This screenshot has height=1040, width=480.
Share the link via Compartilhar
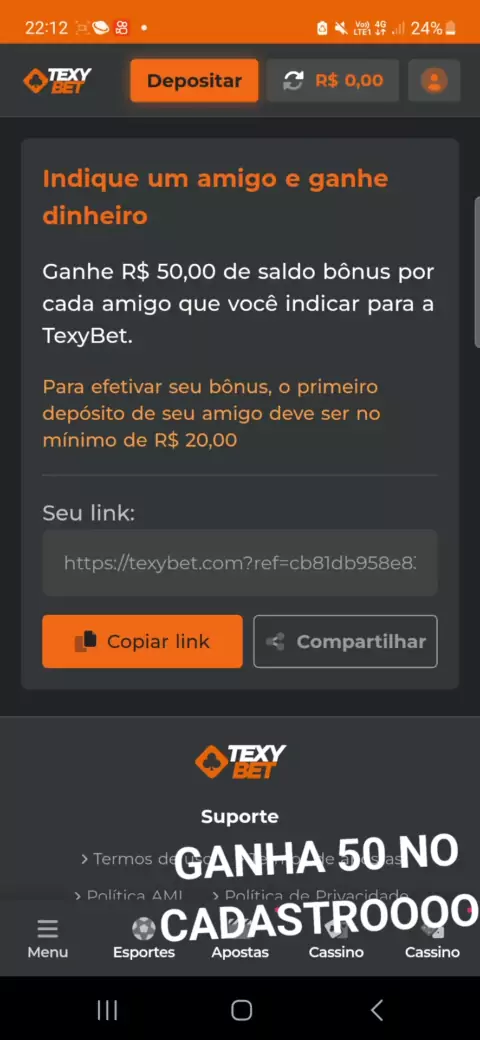(x=345, y=641)
